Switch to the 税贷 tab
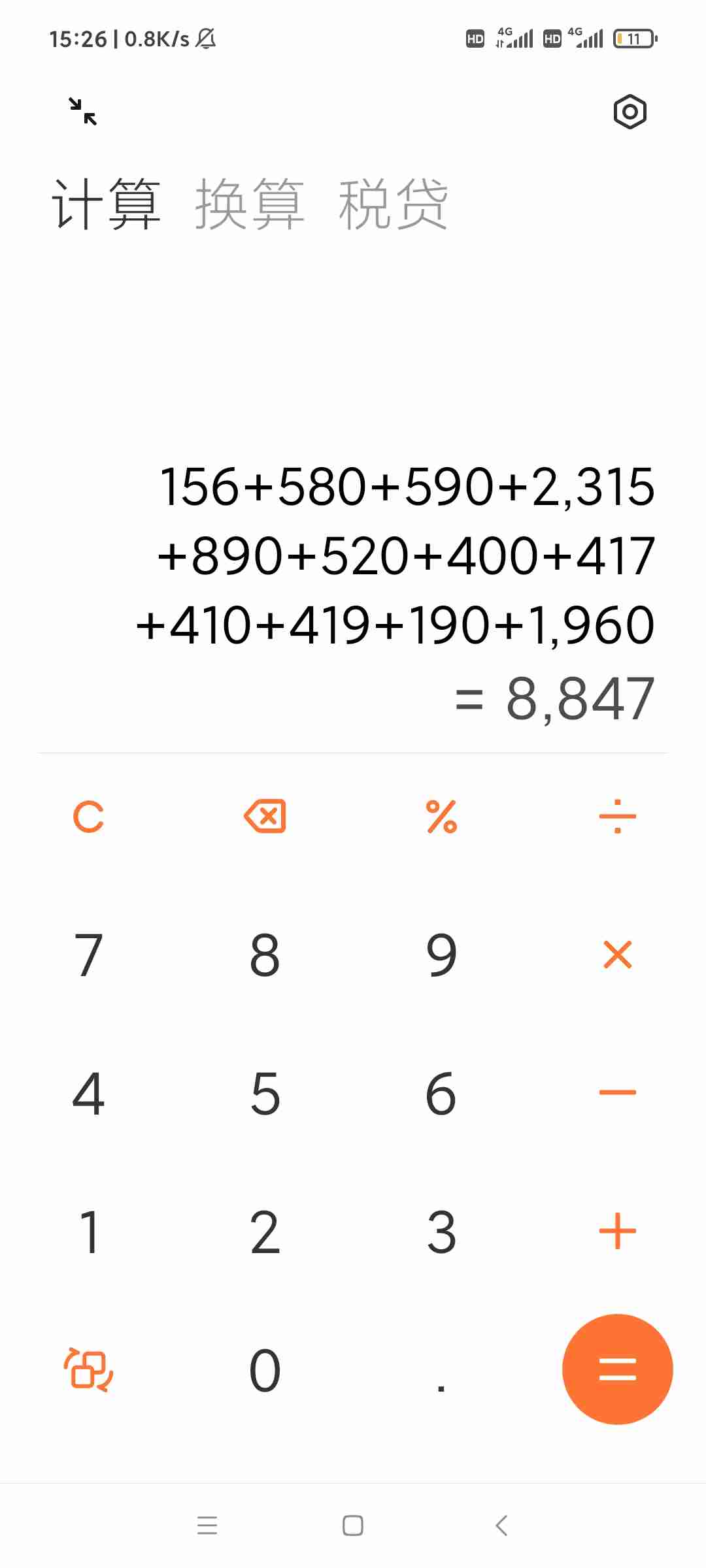The width and height of the screenshot is (706, 1568). click(393, 204)
